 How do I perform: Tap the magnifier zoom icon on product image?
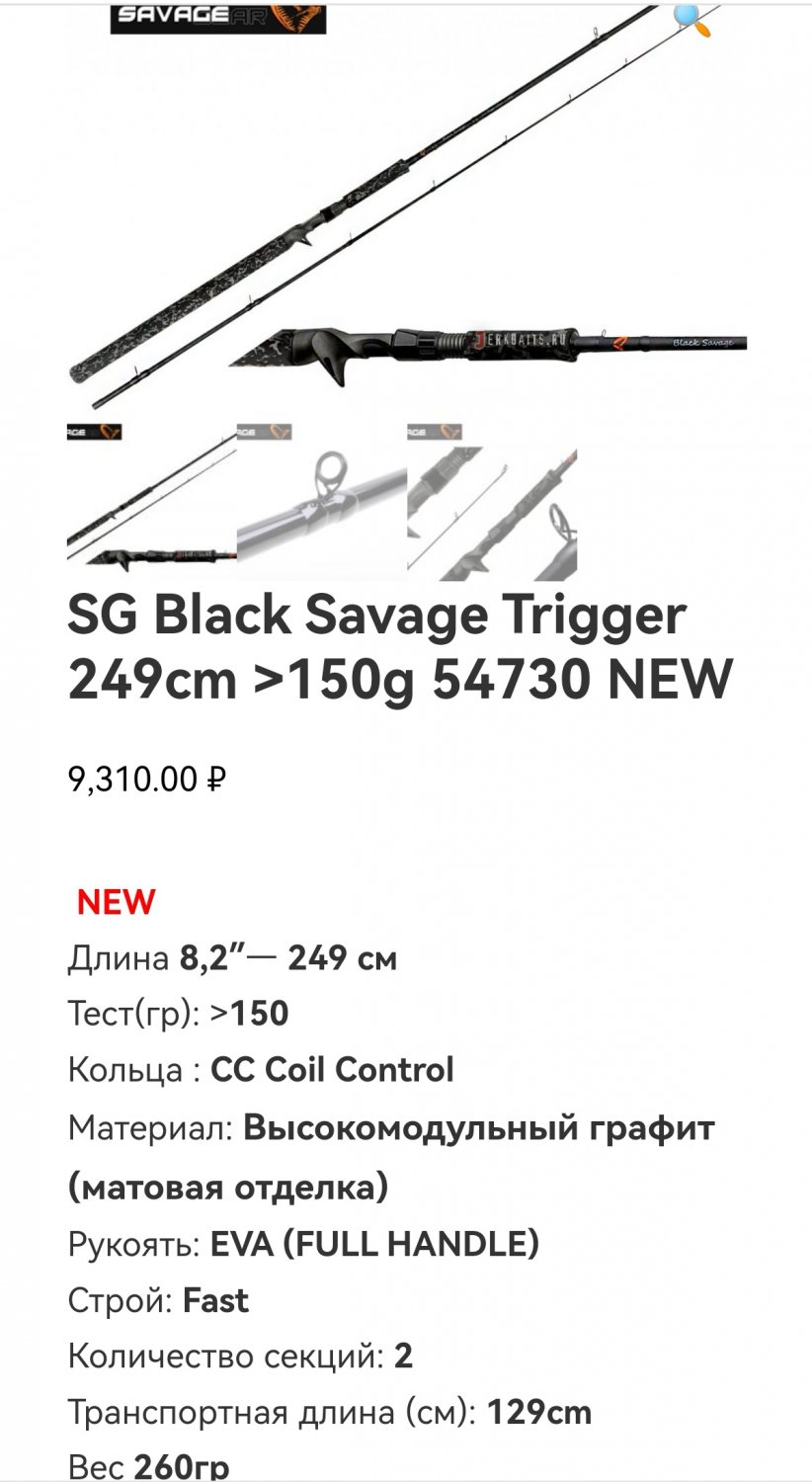click(x=690, y=19)
